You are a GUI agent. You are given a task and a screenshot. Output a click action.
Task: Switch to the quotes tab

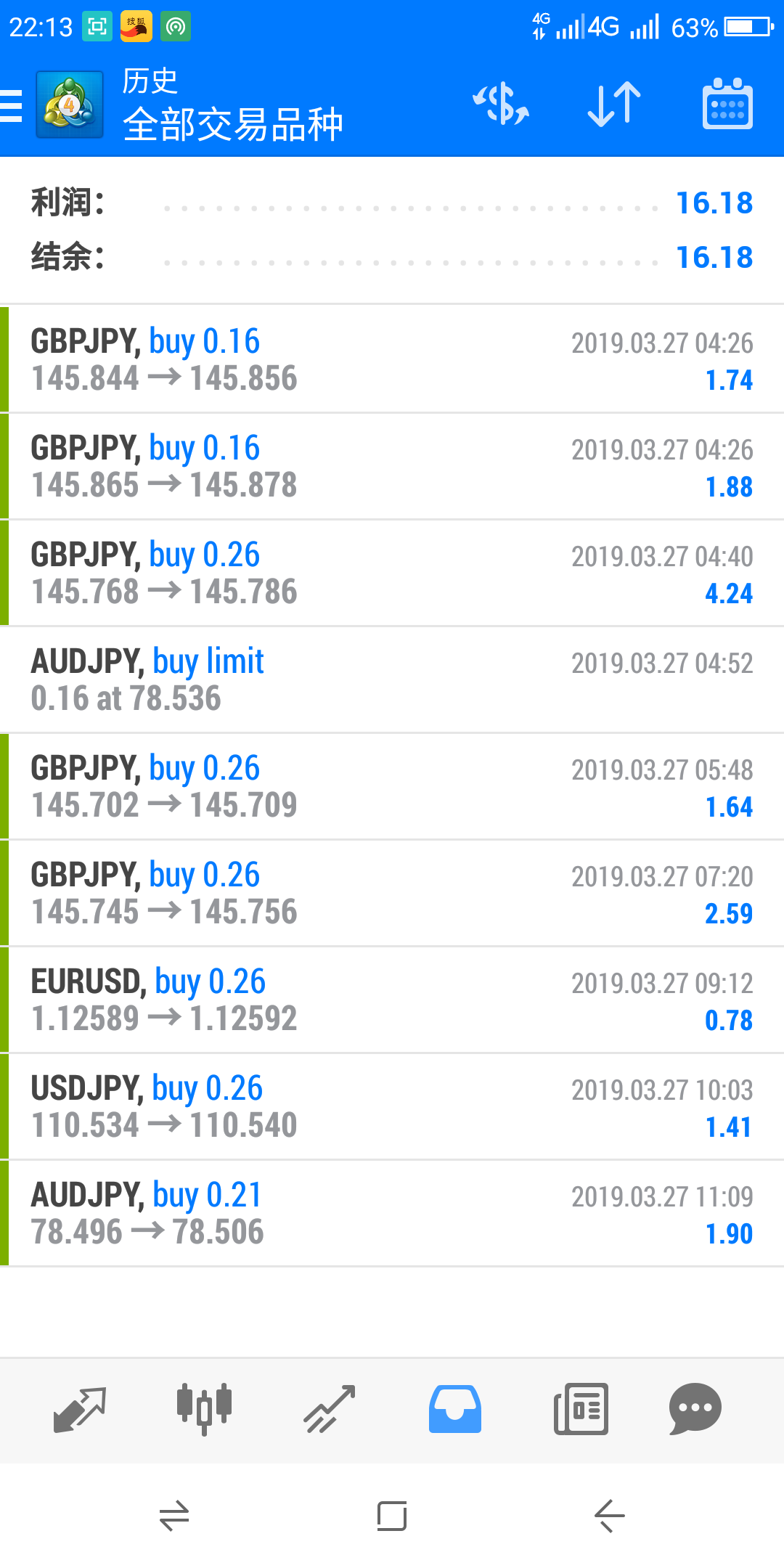[x=80, y=1410]
